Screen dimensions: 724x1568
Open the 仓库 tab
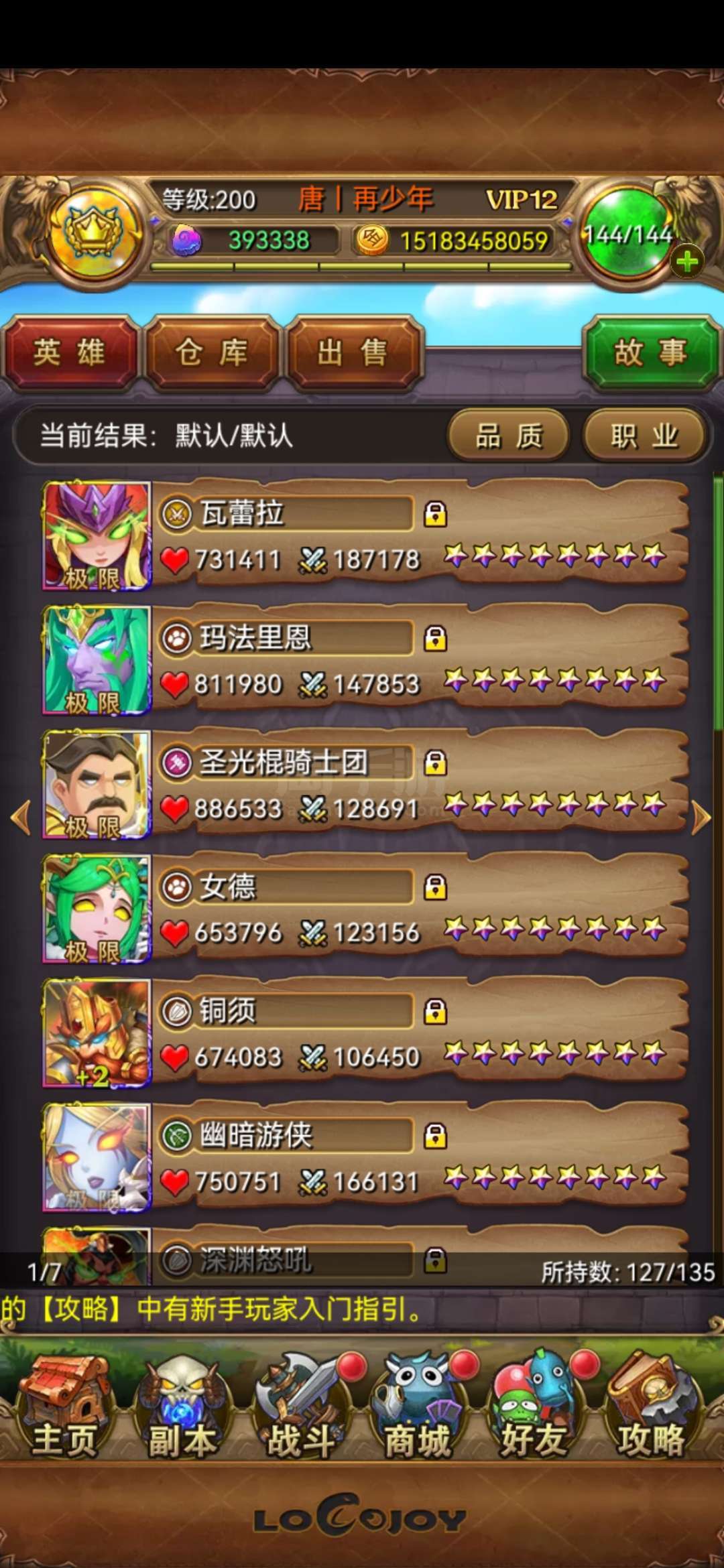click(212, 352)
